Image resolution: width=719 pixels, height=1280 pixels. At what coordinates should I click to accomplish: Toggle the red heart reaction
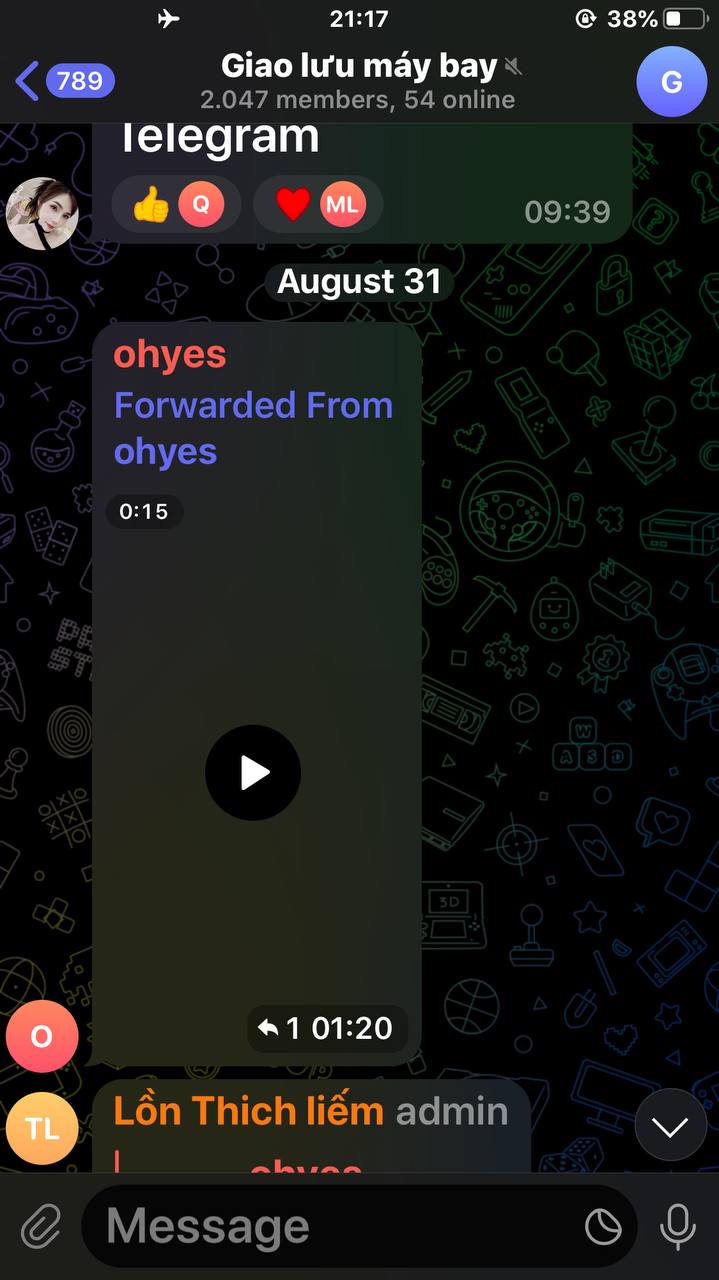(x=317, y=205)
